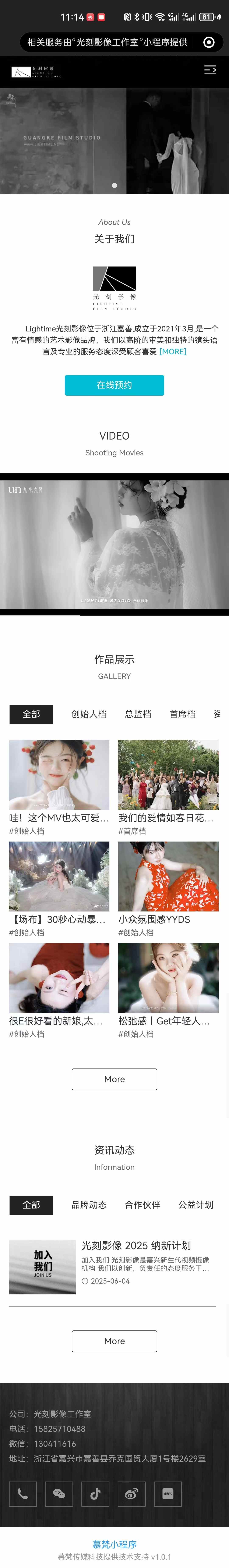This screenshot has width=229, height=1568.
Task: Tap the 在线预约 booking button
Action: coord(114,385)
